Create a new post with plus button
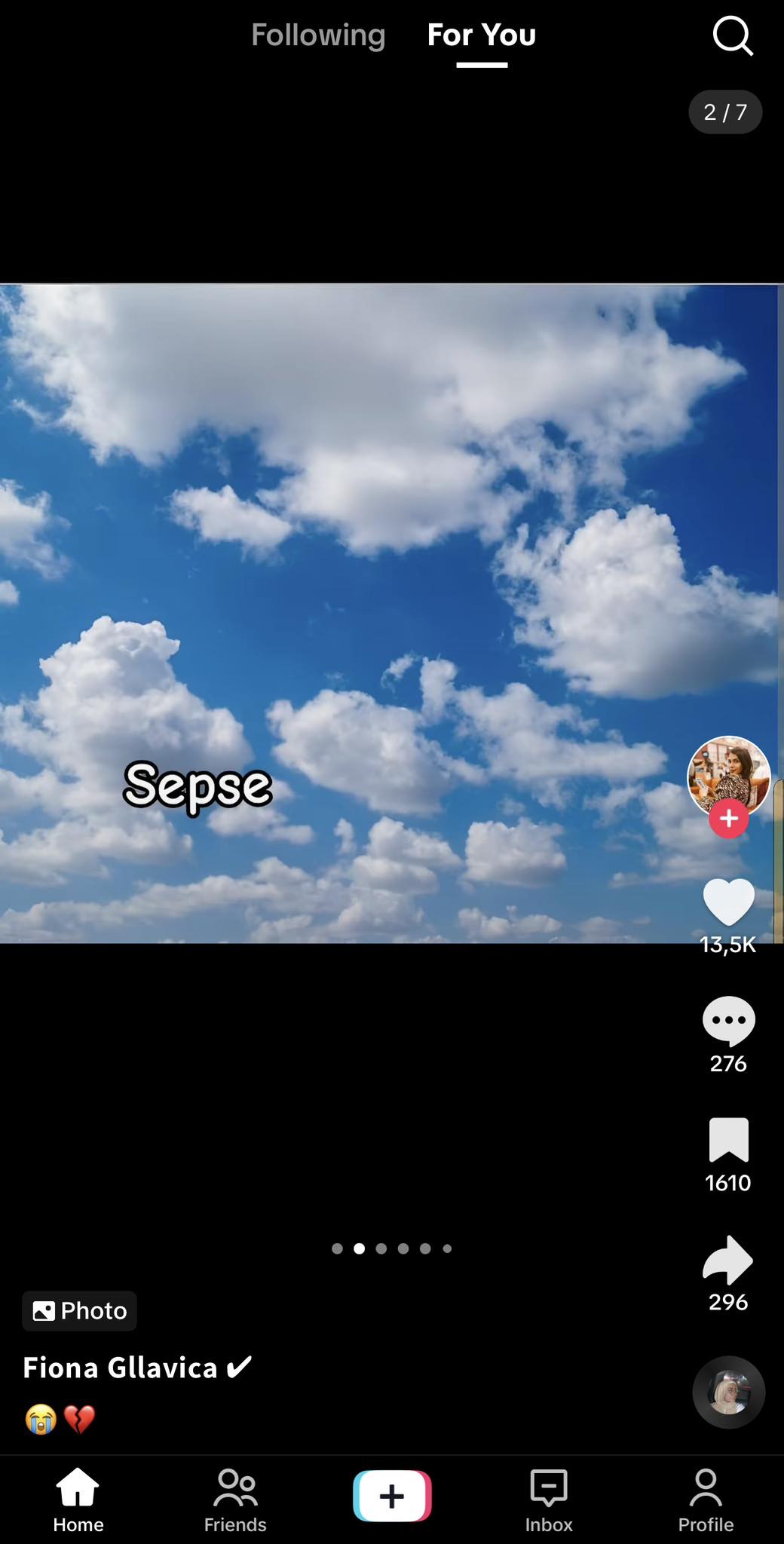Image resolution: width=784 pixels, height=1544 pixels. pos(392,1496)
